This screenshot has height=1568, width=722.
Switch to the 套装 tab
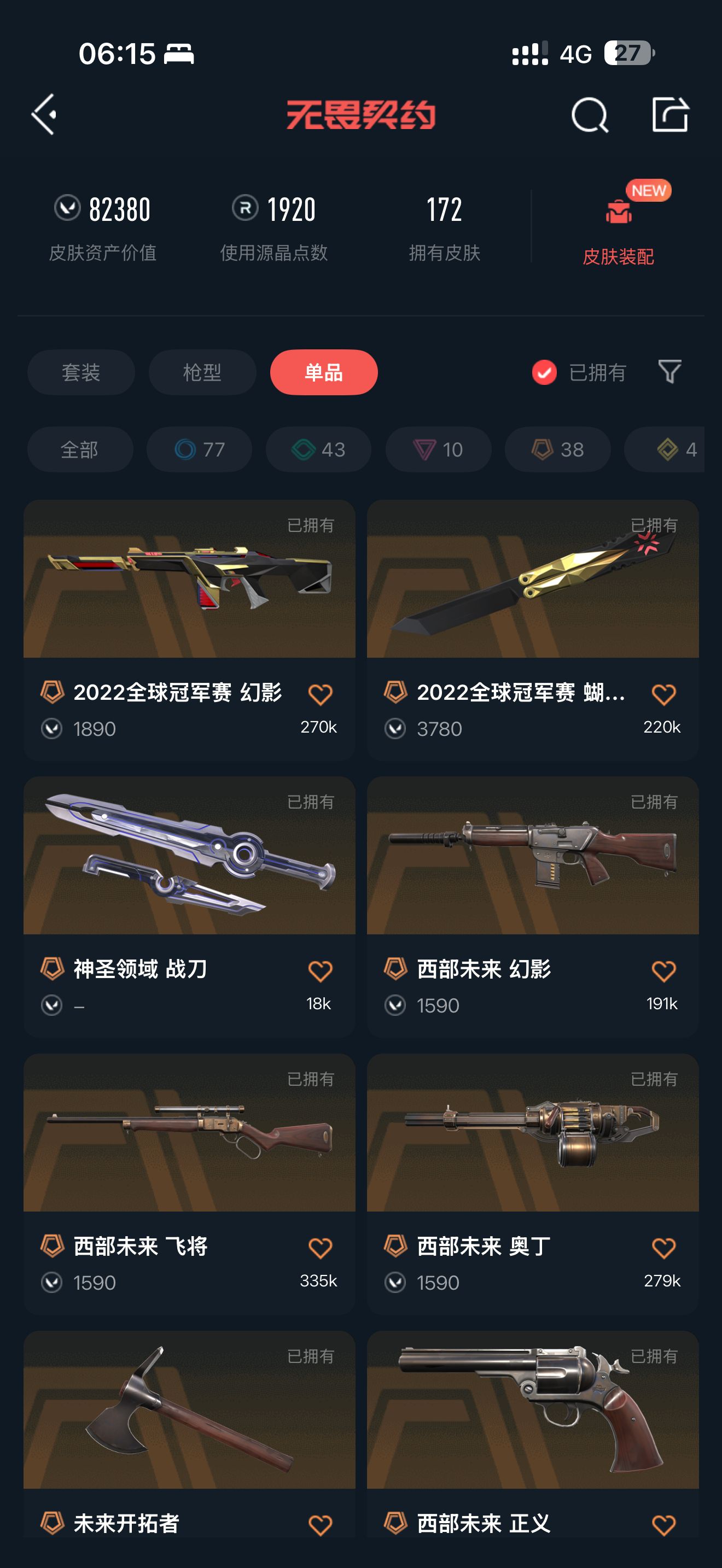pyautogui.click(x=81, y=372)
